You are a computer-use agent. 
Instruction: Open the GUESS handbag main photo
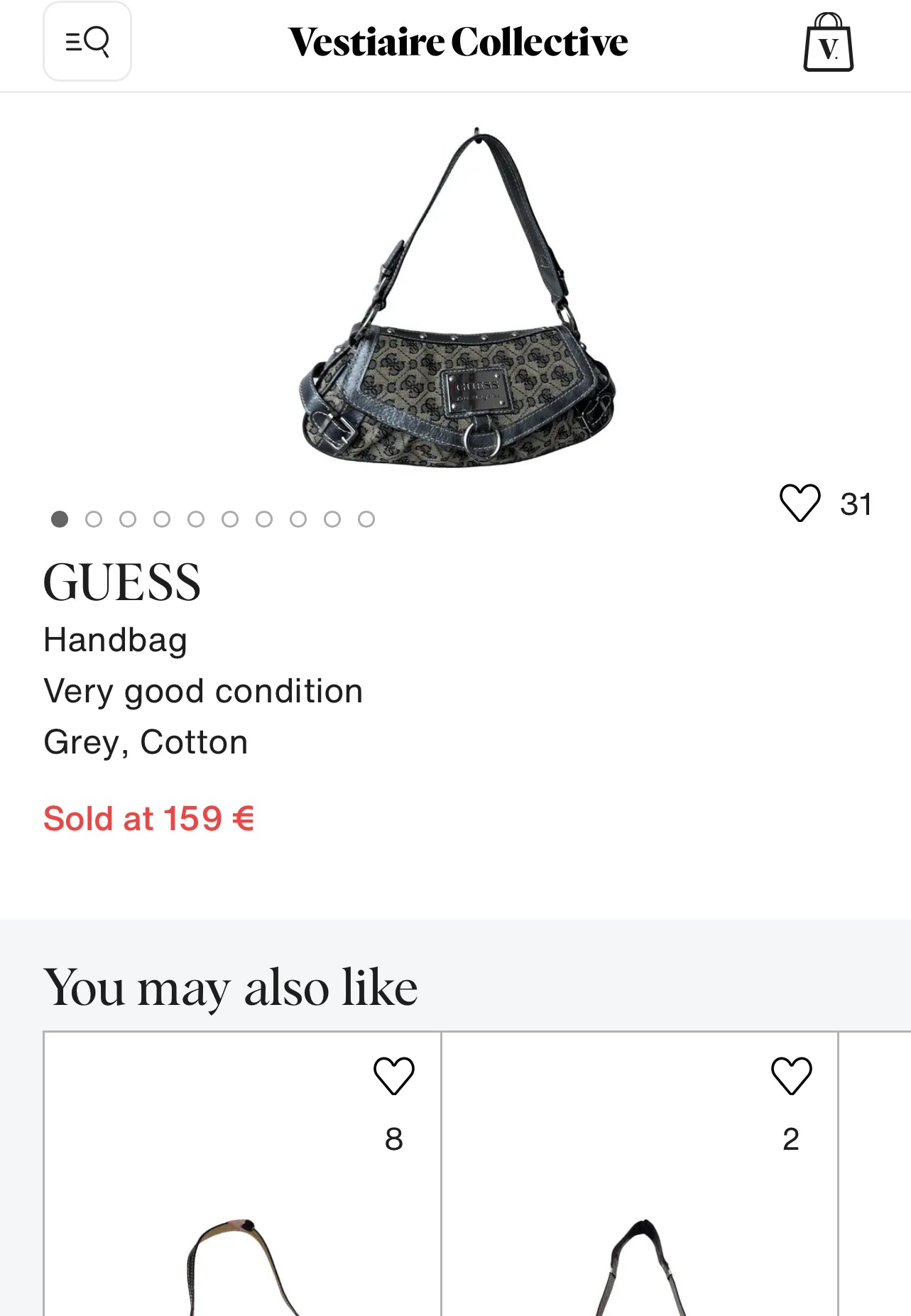pos(458,298)
